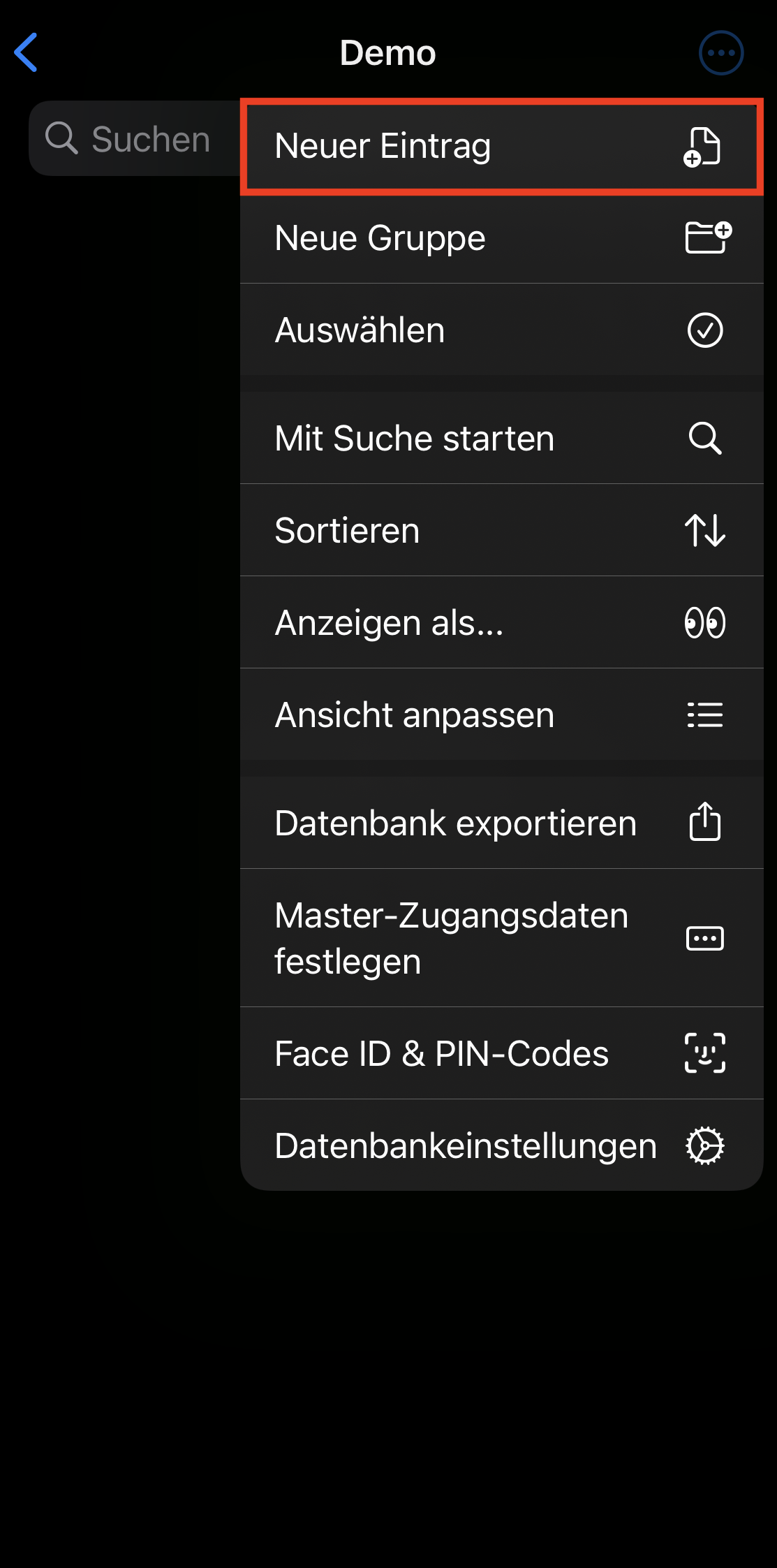
Task: Open the Sortieren option
Action: [501, 530]
